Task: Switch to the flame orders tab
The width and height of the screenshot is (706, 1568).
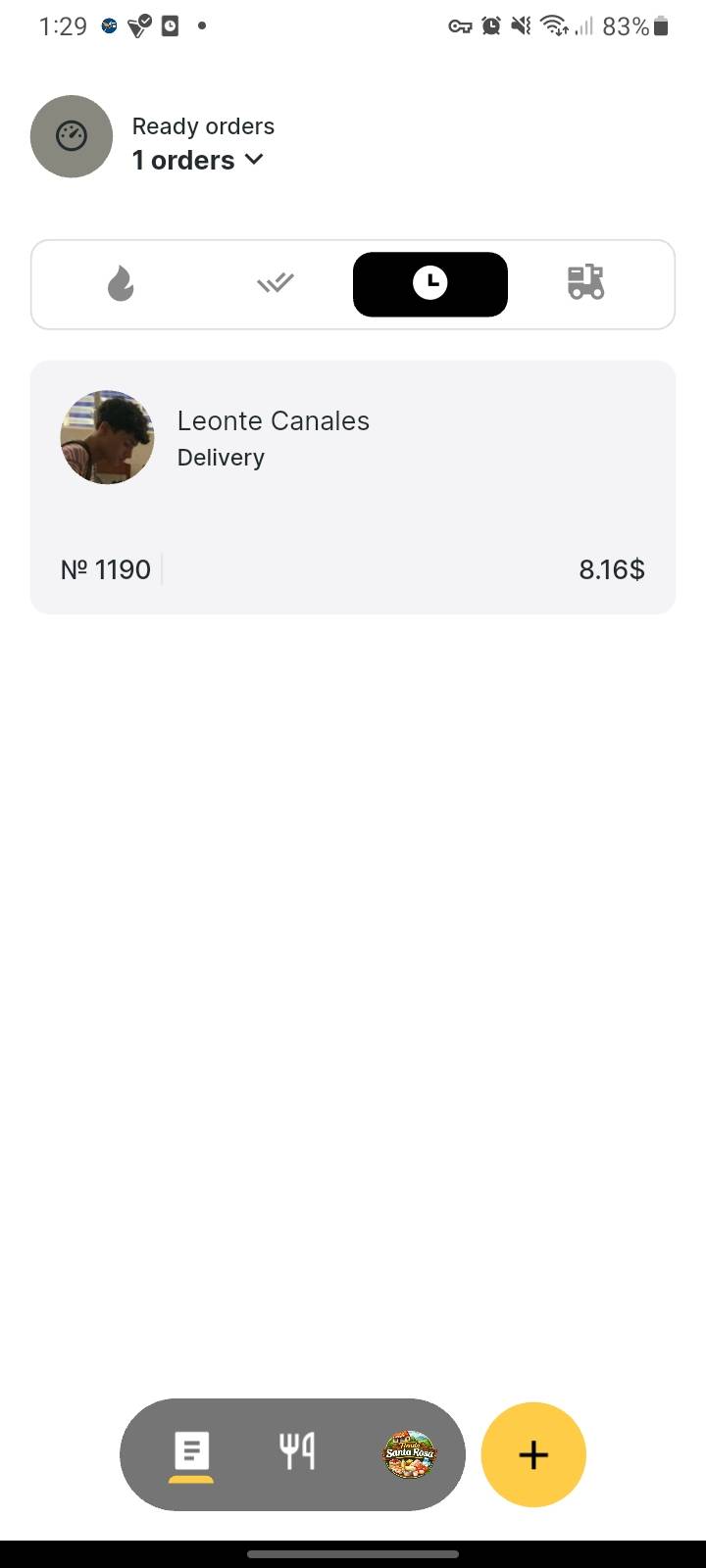Action: (x=121, y=284)
